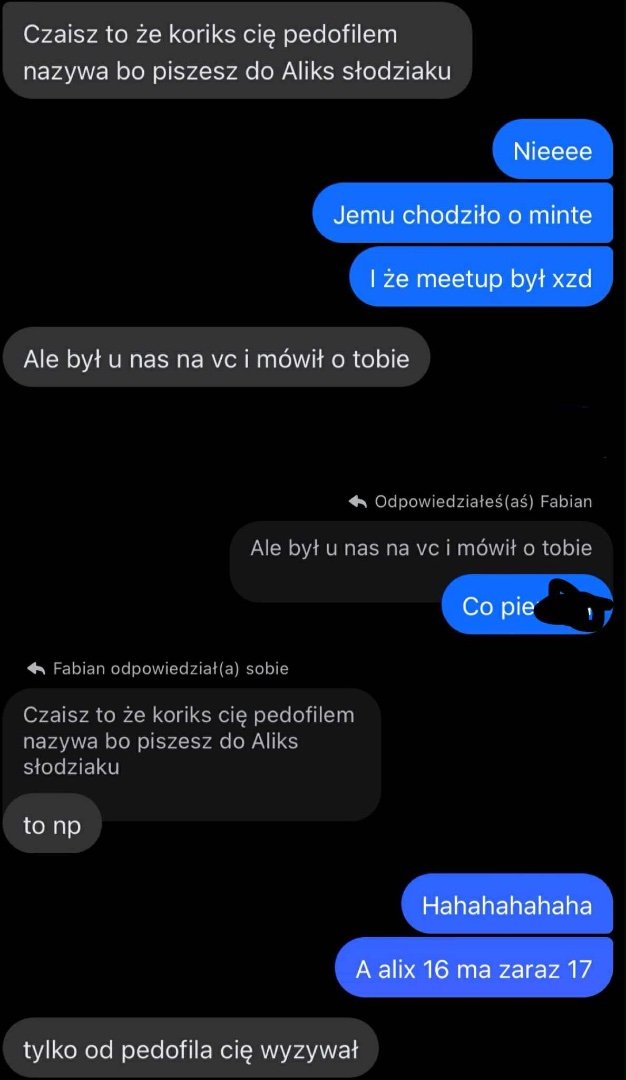The width and height of the screenshot is (626, 1080).
Task: Open quoted message under "Odpowiedziałeś(aś) Fabian"
Action: (420, 548)
